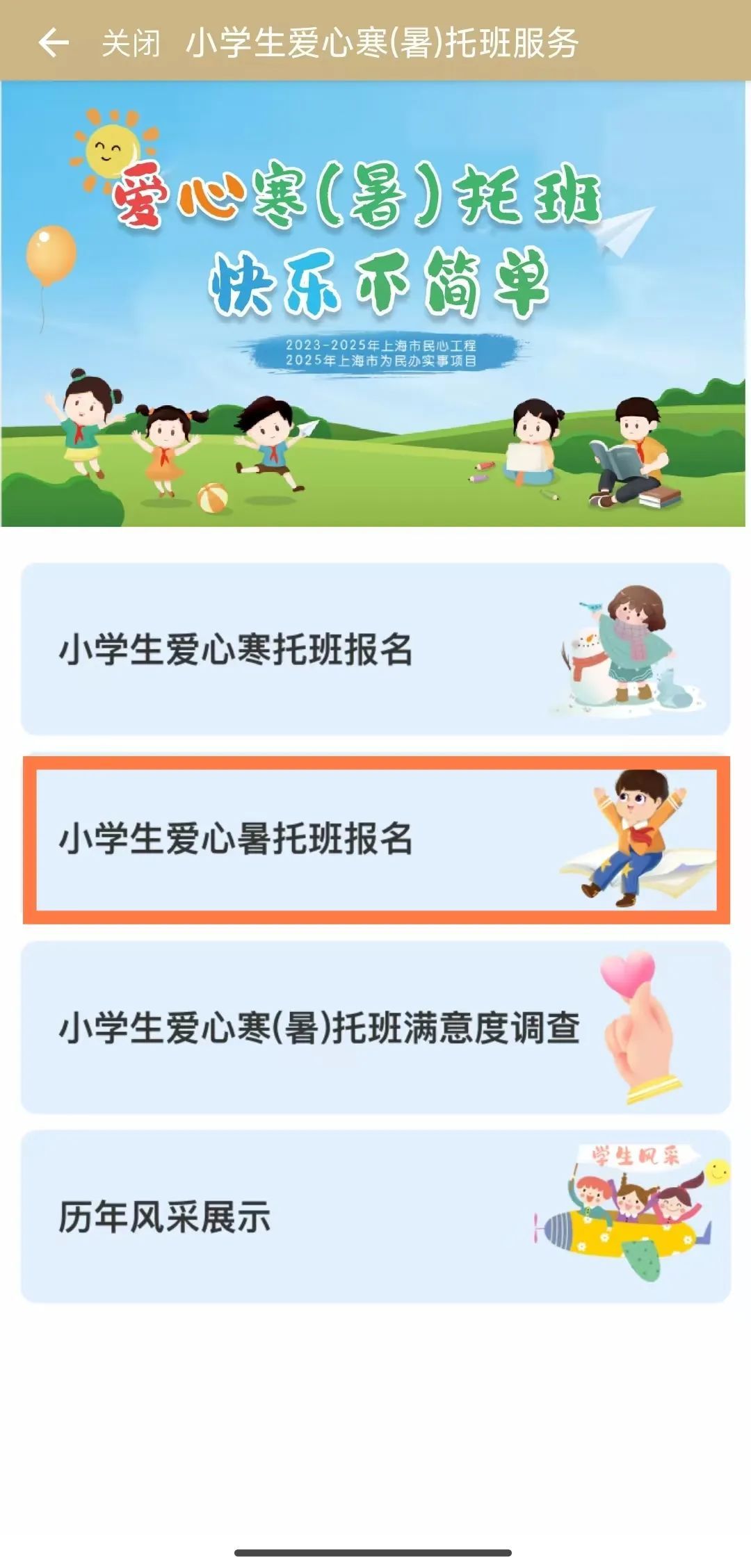Tap 关闭 to close the page
This screenshot has width=751, height=1568.
point(131,43)
